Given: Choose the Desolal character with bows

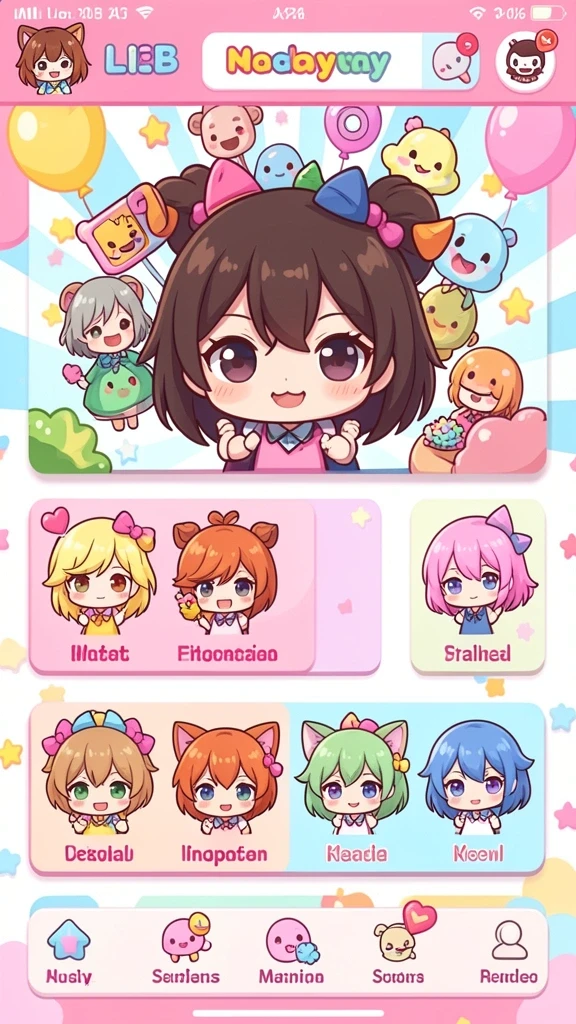Looking at the screenshot, I should click(99, 787).
